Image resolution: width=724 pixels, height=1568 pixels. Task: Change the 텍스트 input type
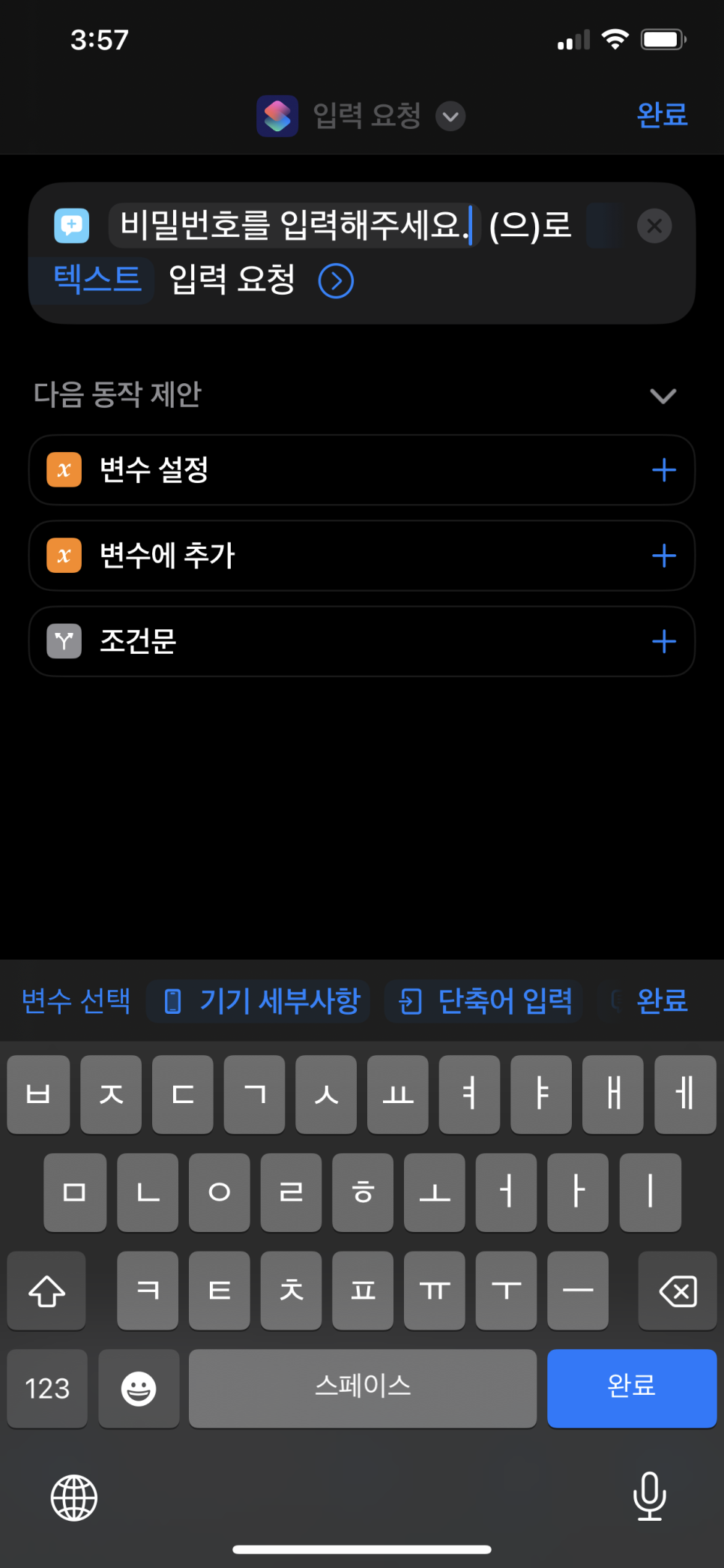(97, 279)
